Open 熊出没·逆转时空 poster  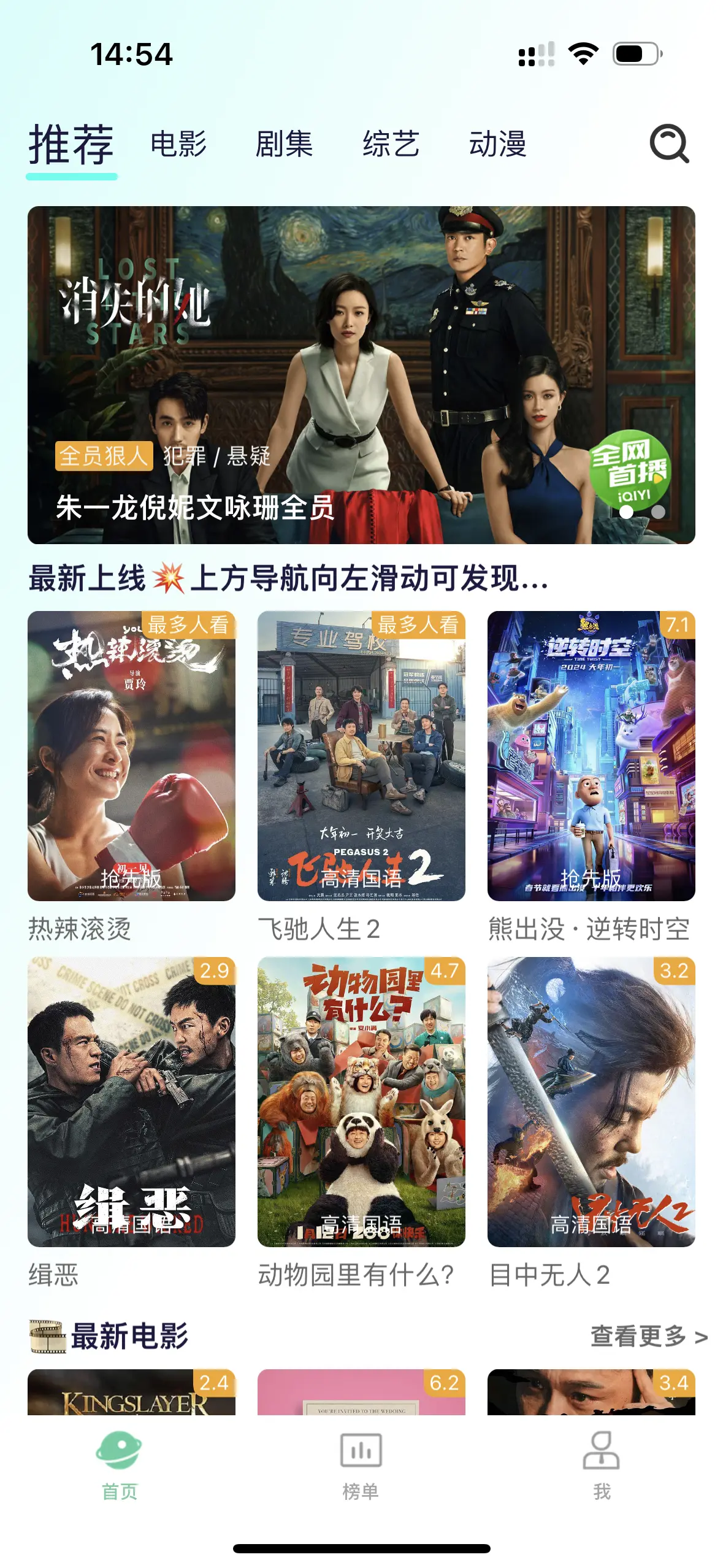tap(591, 756)
